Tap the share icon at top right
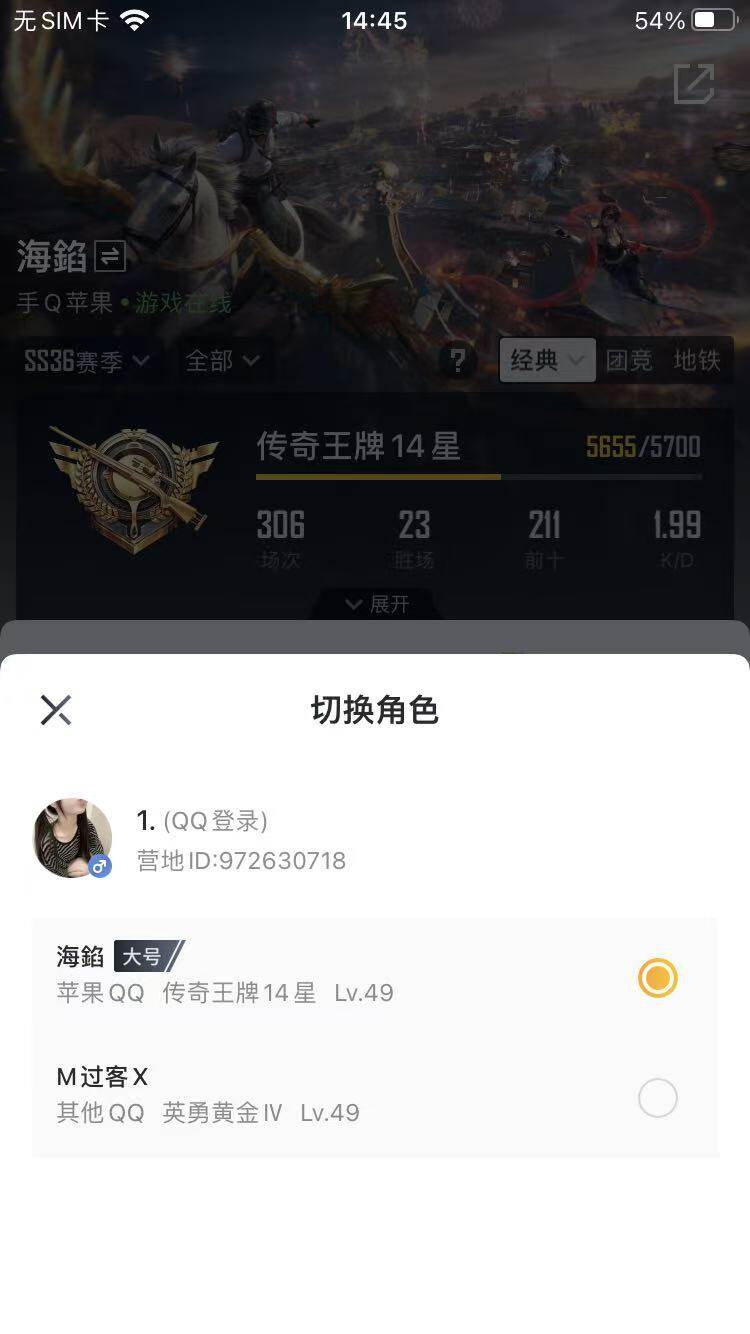 pyautogui.click(x=695, y=85)
